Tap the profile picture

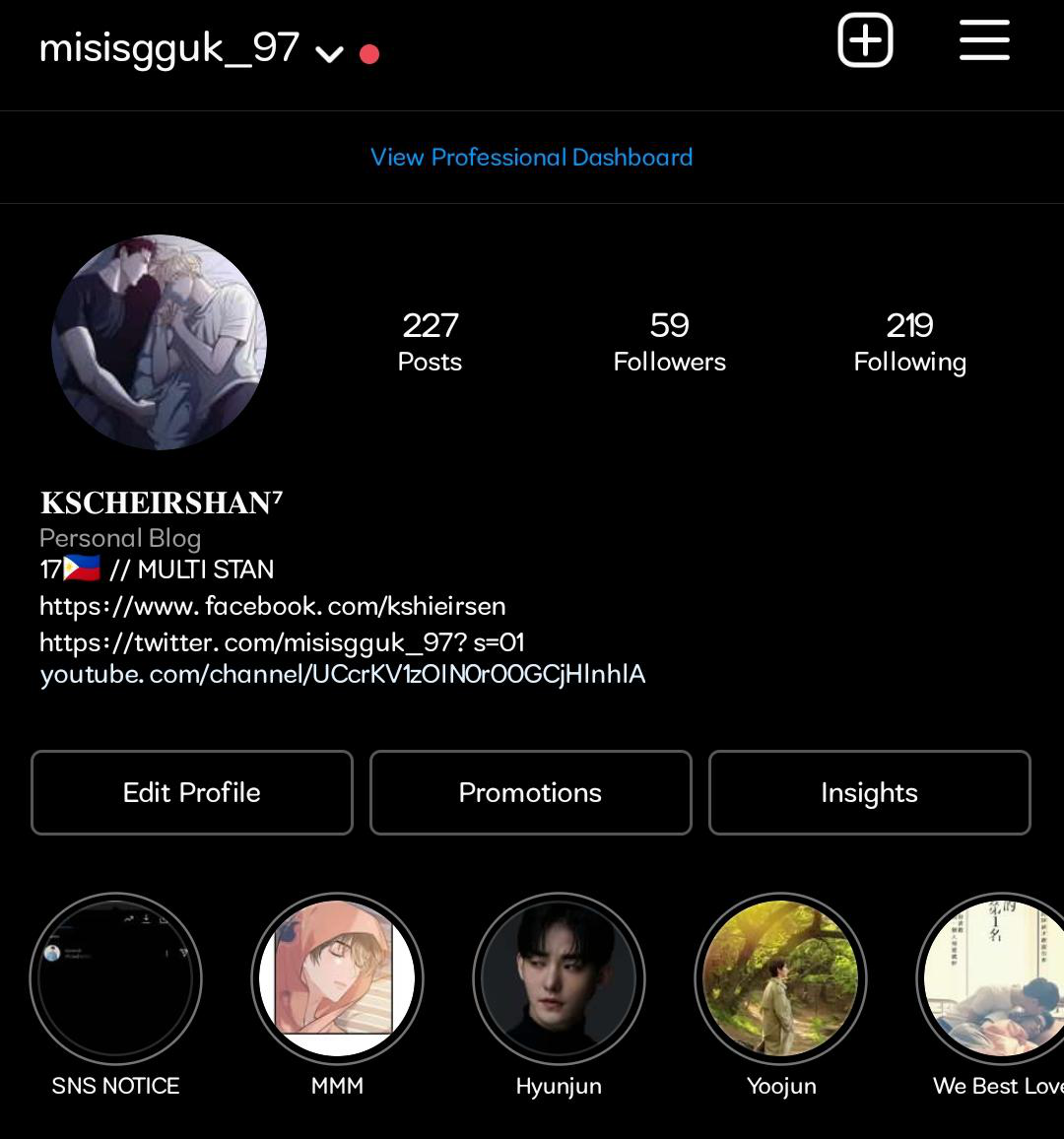(x=160, y=343)
